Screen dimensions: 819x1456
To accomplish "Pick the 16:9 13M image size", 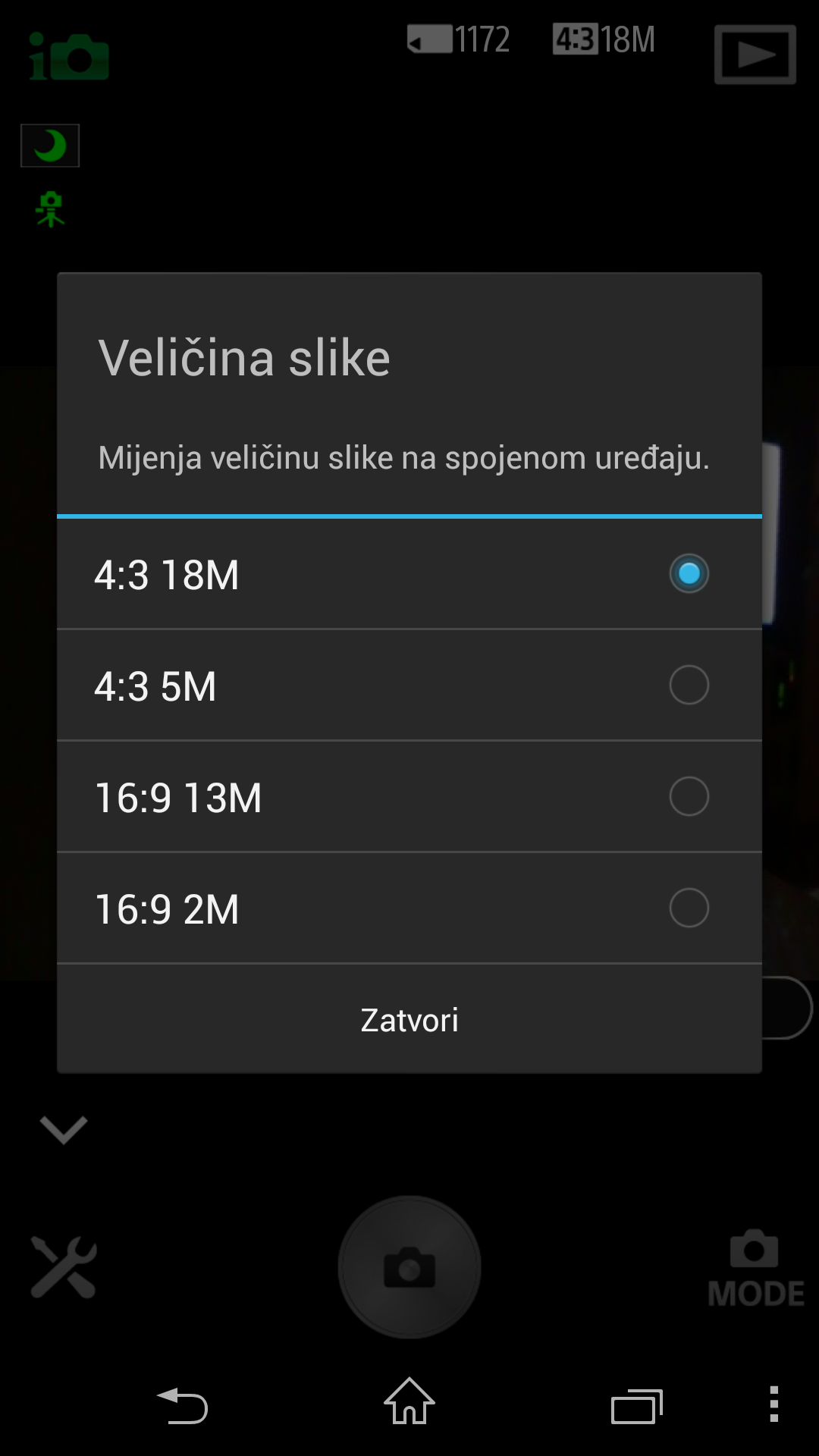I will click(409, 797).
